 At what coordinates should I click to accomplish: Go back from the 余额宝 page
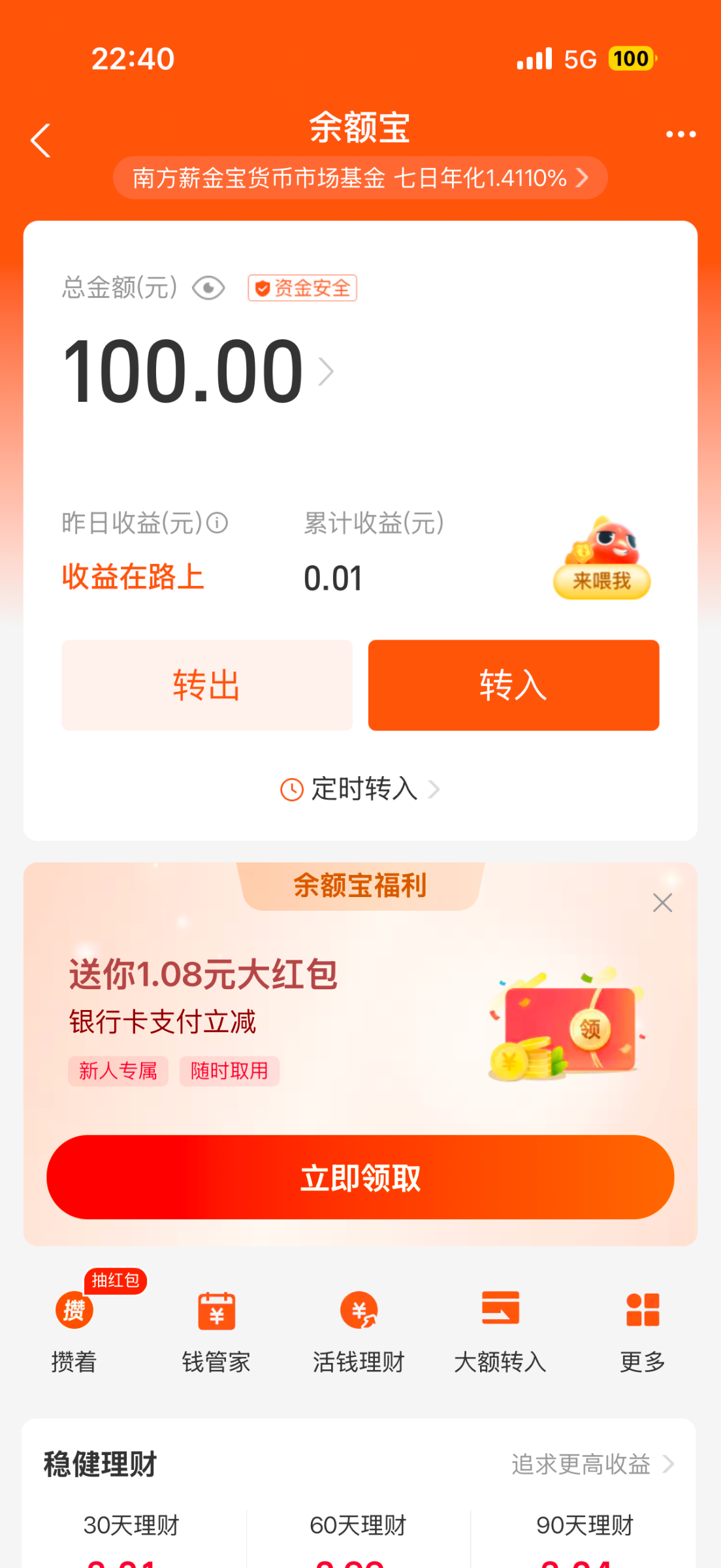click(x=40, y=140)
